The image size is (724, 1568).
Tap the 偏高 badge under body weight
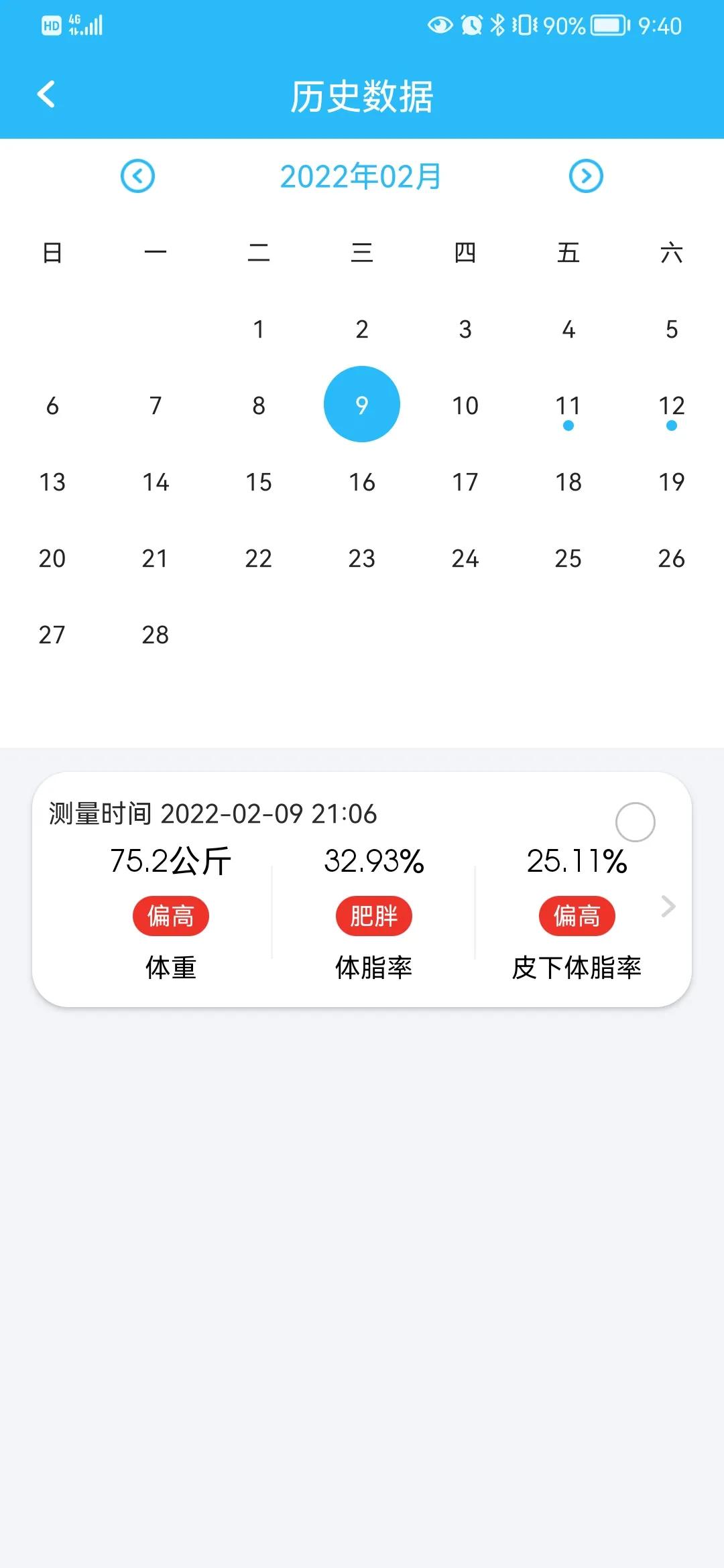[171, 915]
